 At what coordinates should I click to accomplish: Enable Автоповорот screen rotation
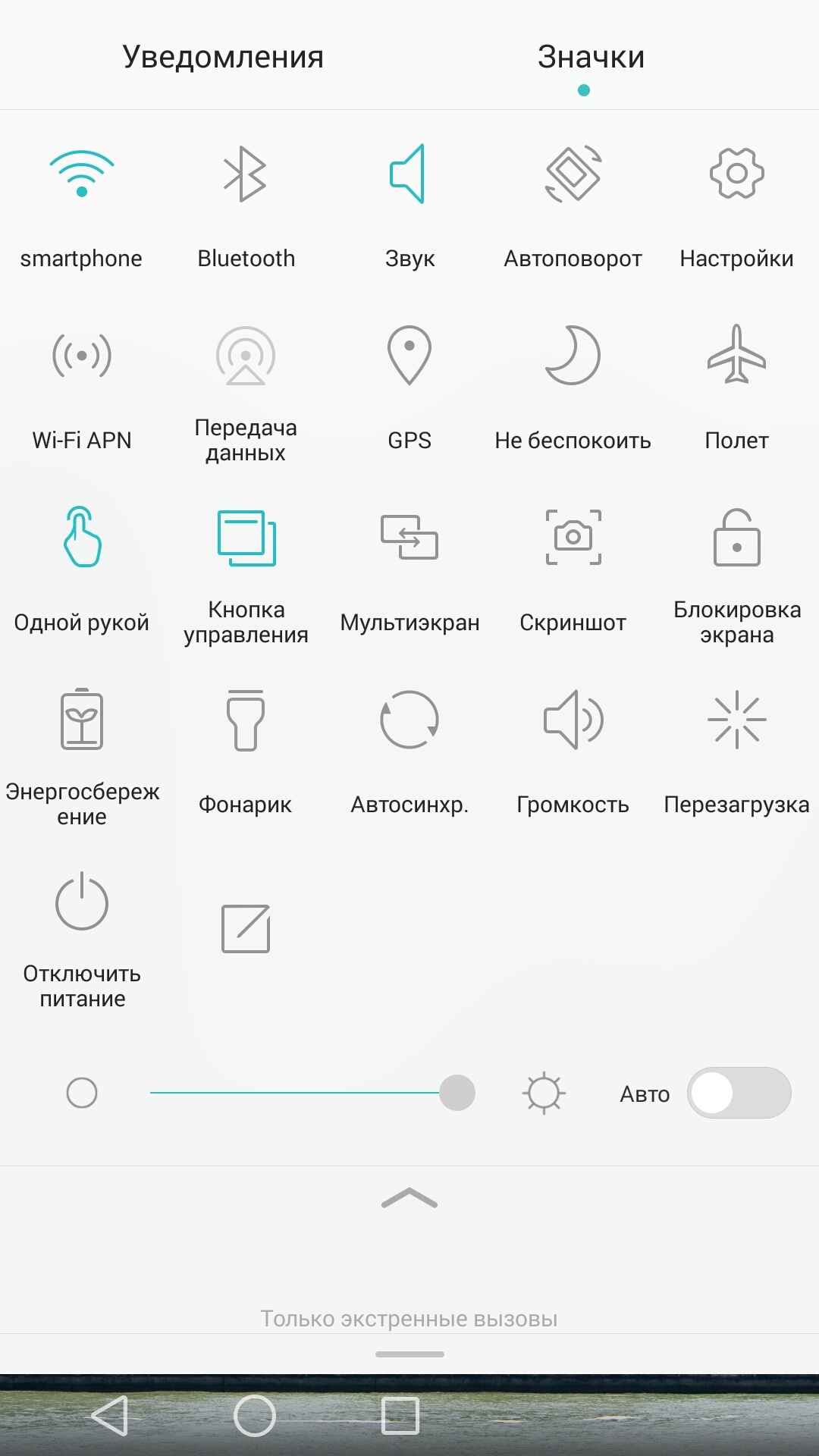573,175
